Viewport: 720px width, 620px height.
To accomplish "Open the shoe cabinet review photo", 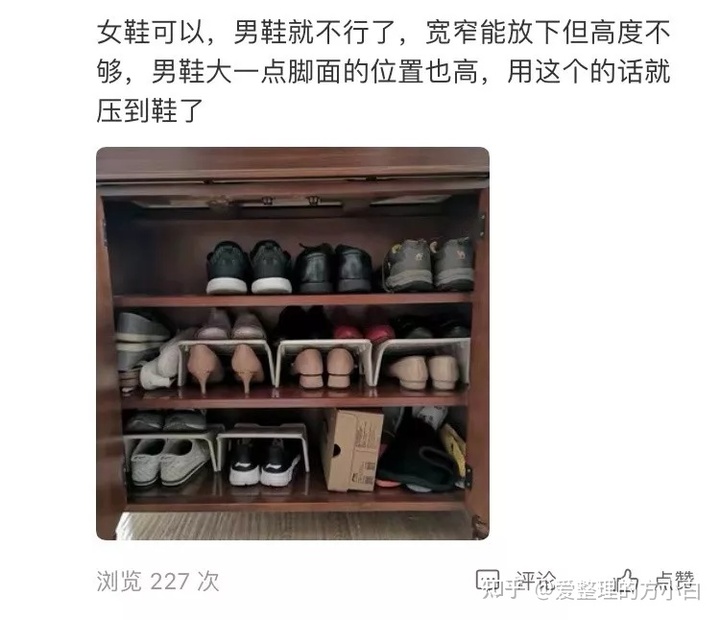I will point(292,343).
